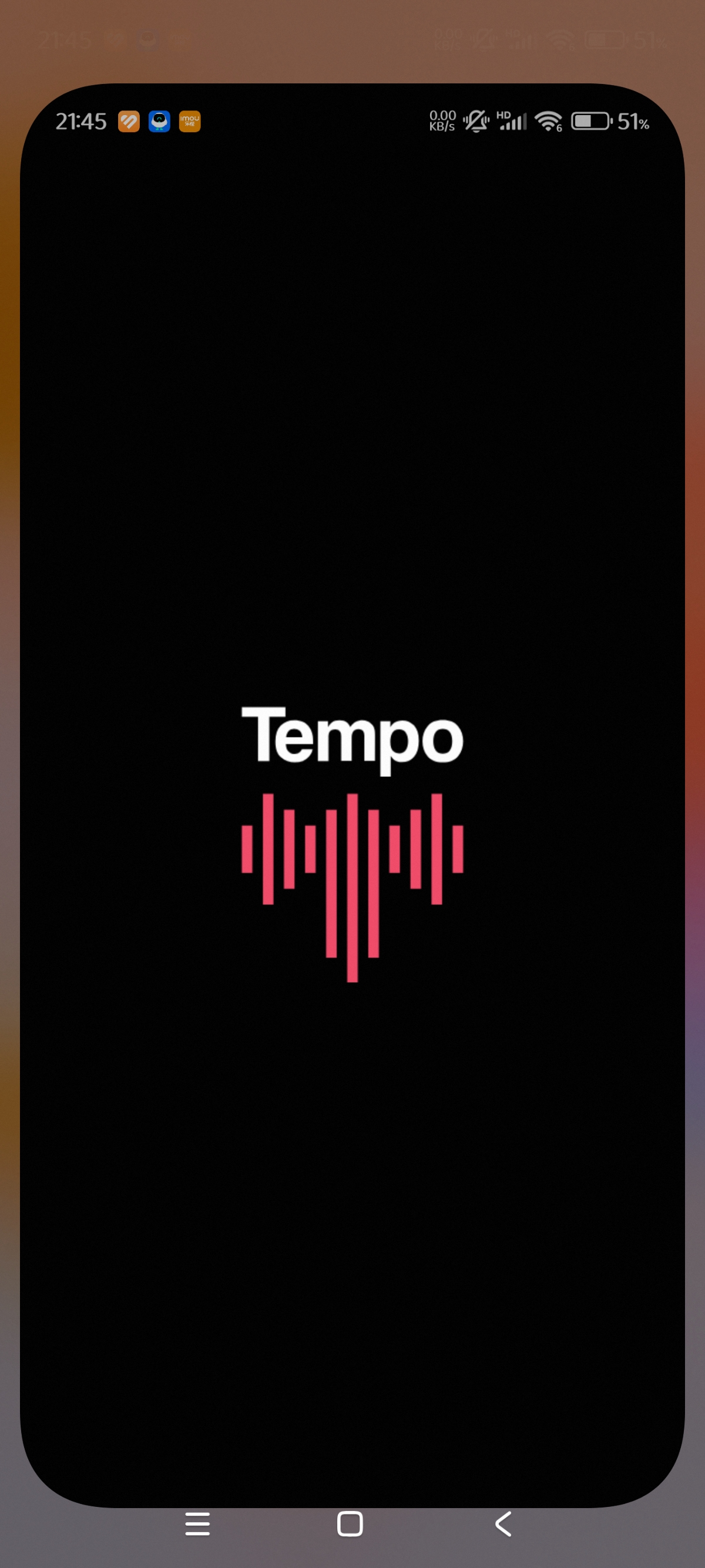Tap the system back arrow

coord(503,1523)
